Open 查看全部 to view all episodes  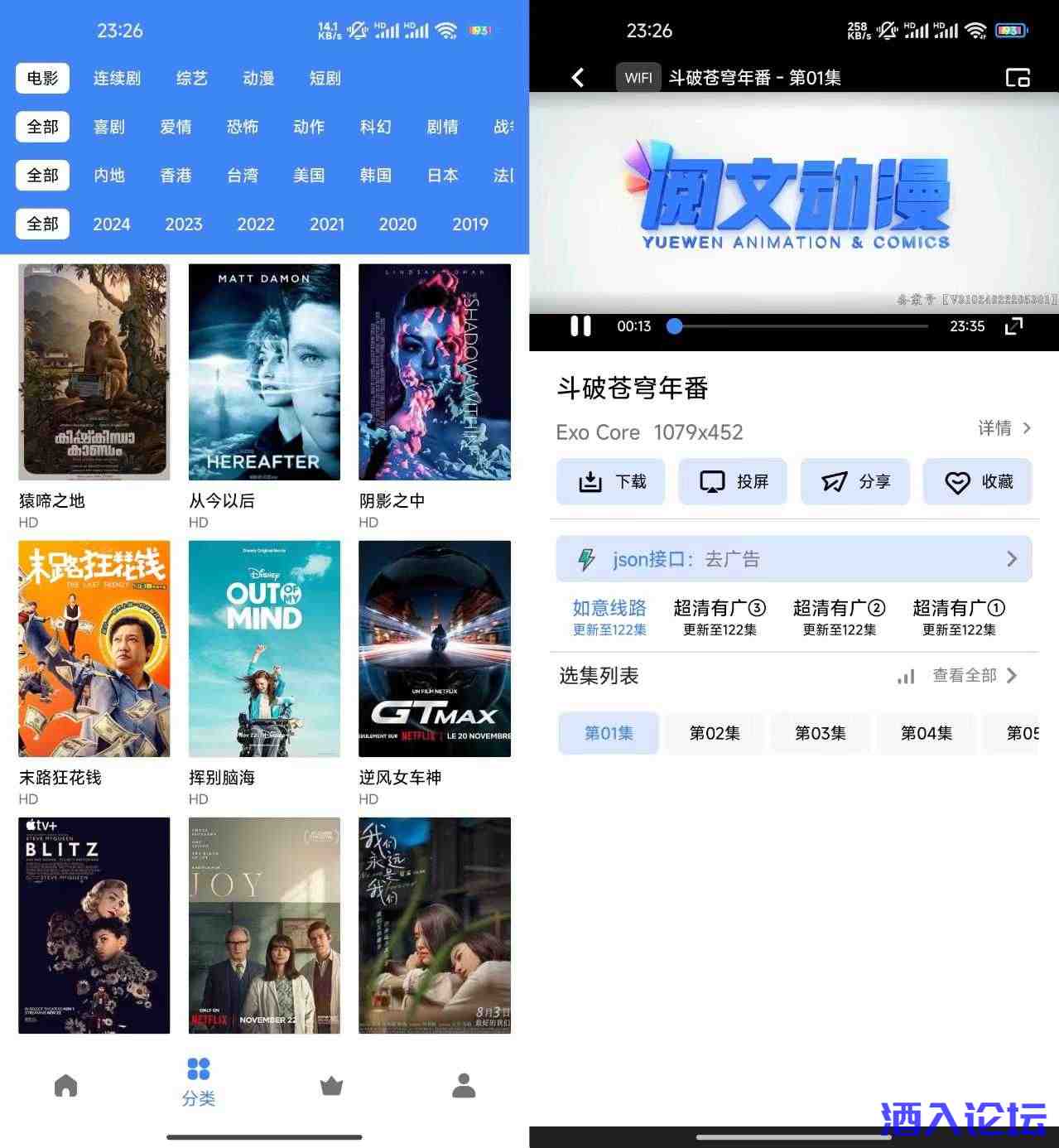(967, 675)
